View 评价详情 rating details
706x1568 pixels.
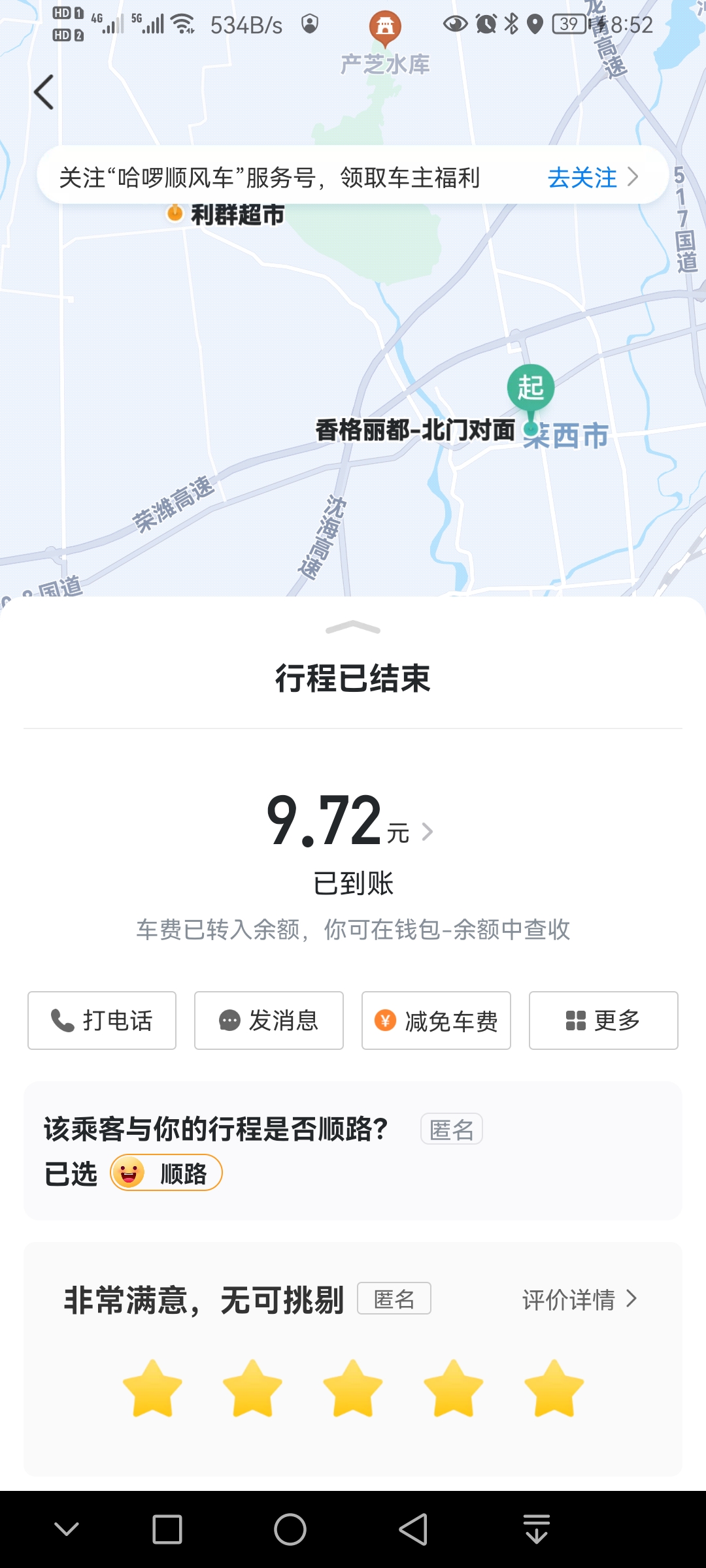[579, 1299]
